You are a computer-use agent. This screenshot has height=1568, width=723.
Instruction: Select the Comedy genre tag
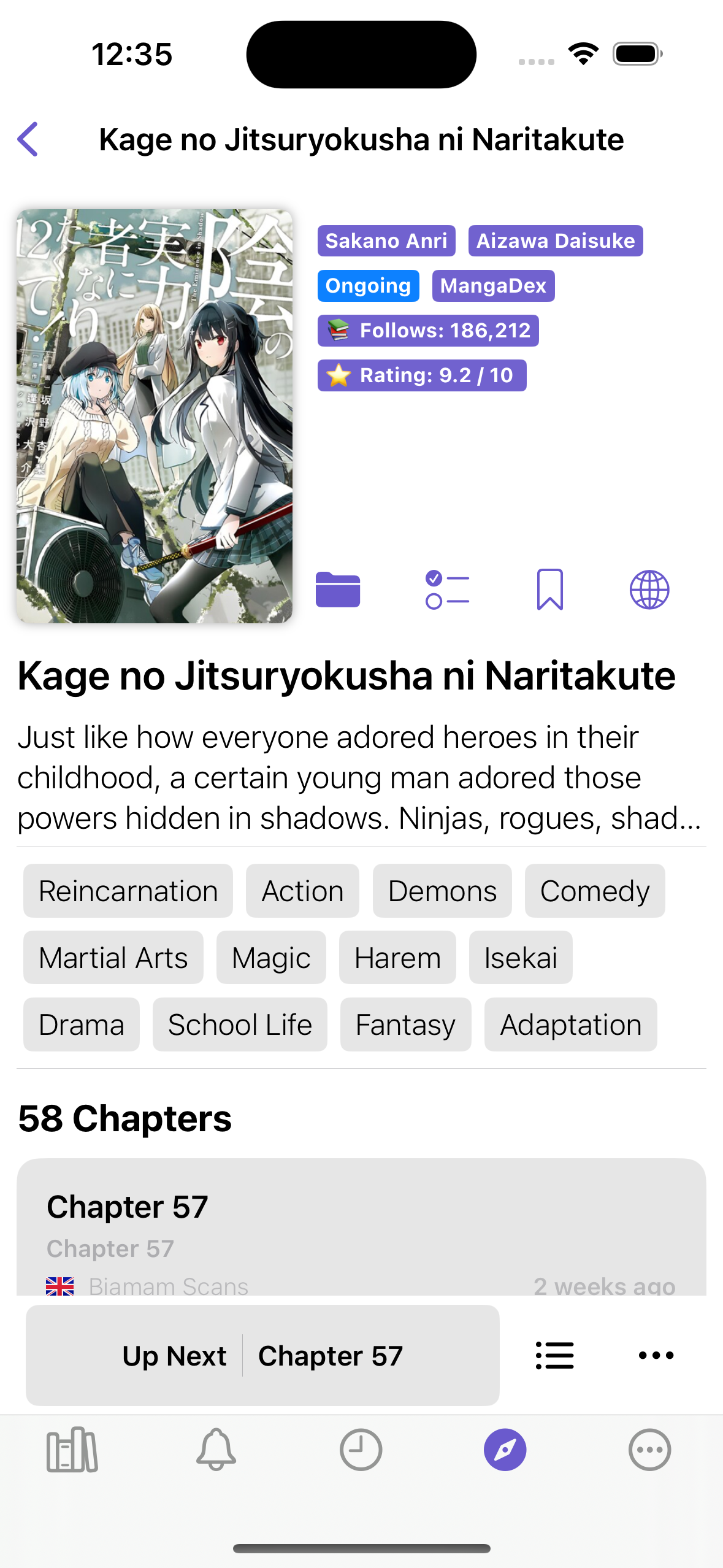(x=594, y=891)
